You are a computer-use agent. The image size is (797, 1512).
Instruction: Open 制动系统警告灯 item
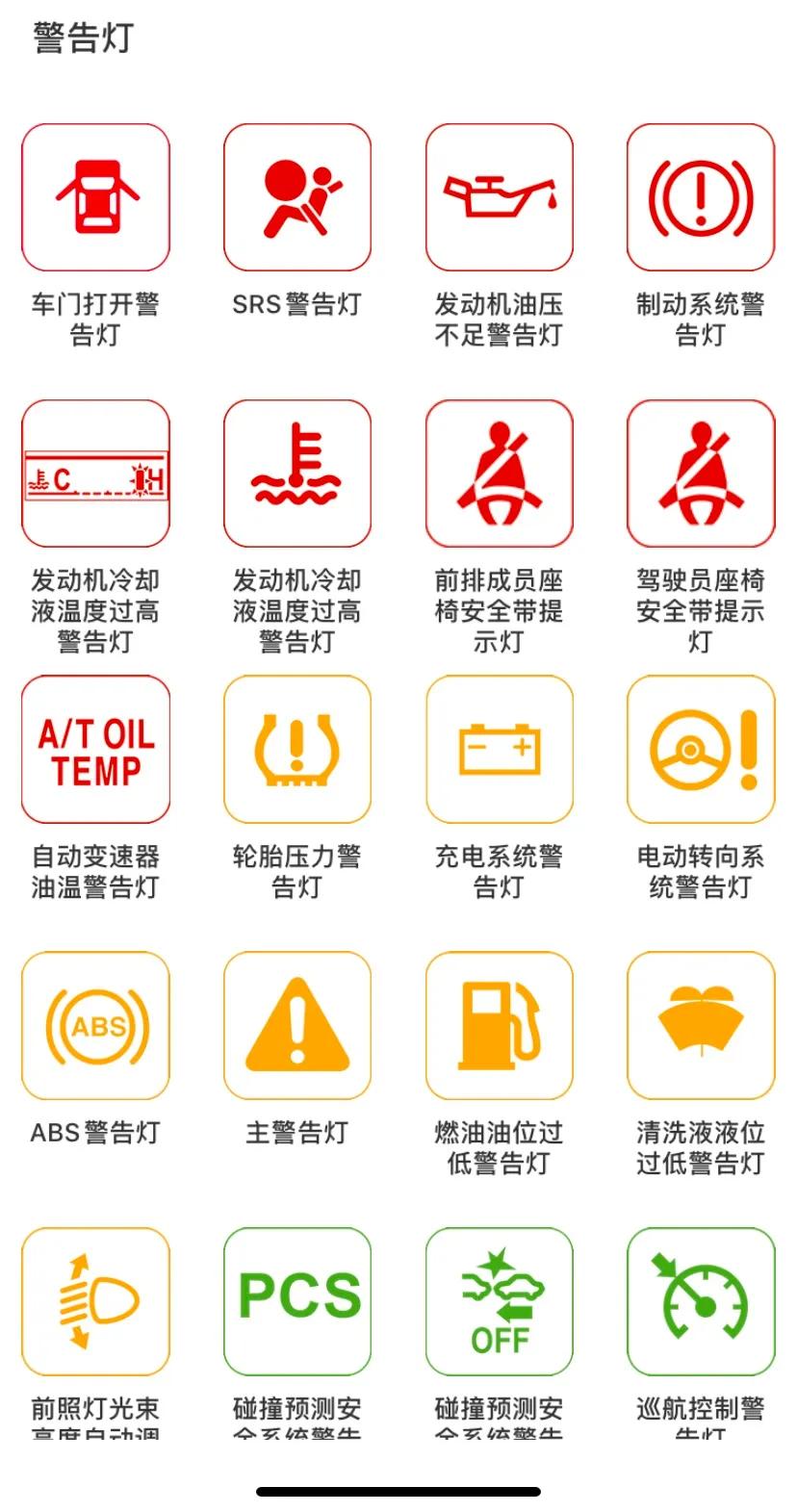[x=701, y=197]
